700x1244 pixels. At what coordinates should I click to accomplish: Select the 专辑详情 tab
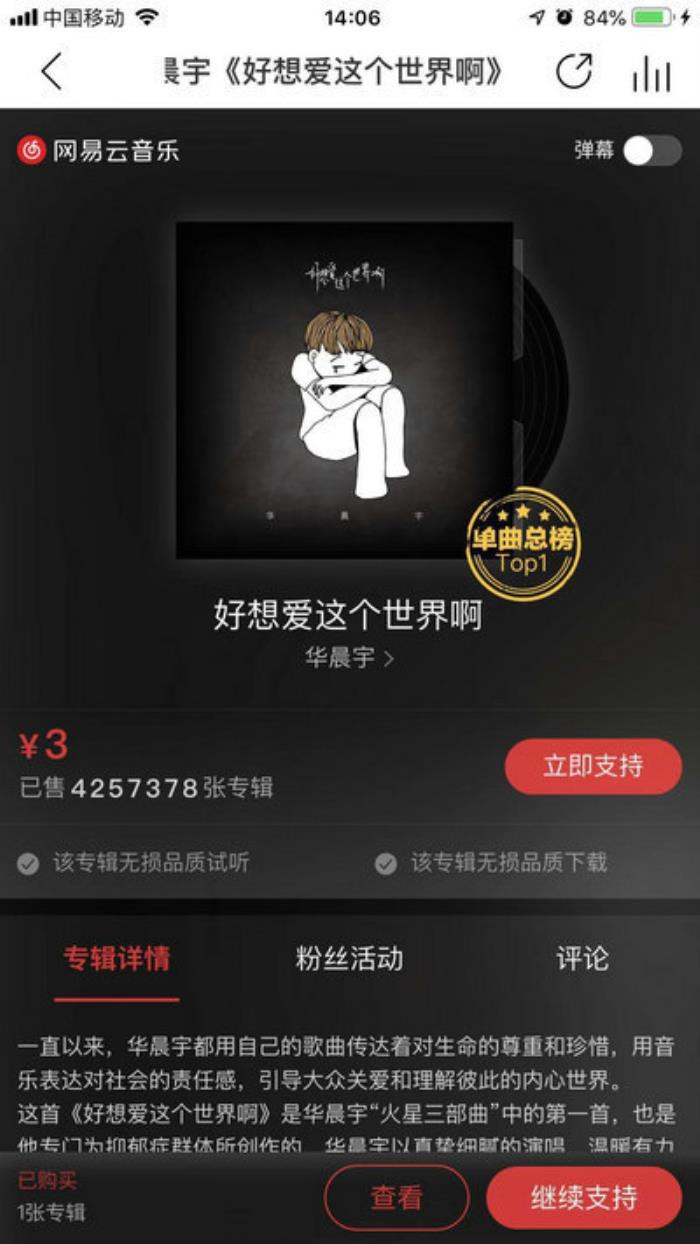tap(117, 958)
